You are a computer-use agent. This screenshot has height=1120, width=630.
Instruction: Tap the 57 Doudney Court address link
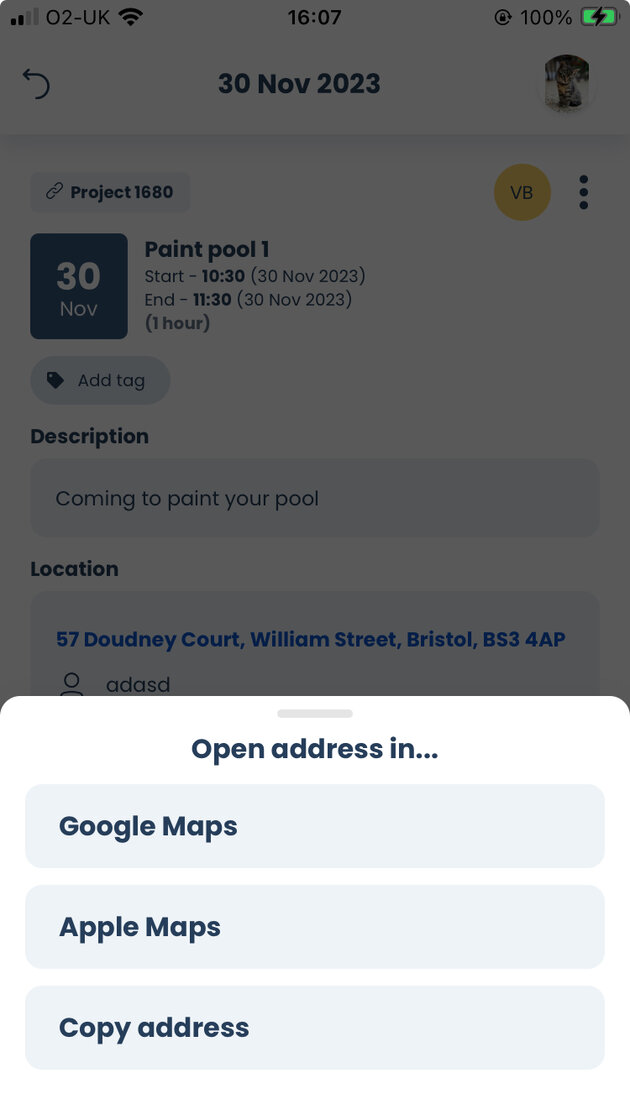tap(310, 639)
